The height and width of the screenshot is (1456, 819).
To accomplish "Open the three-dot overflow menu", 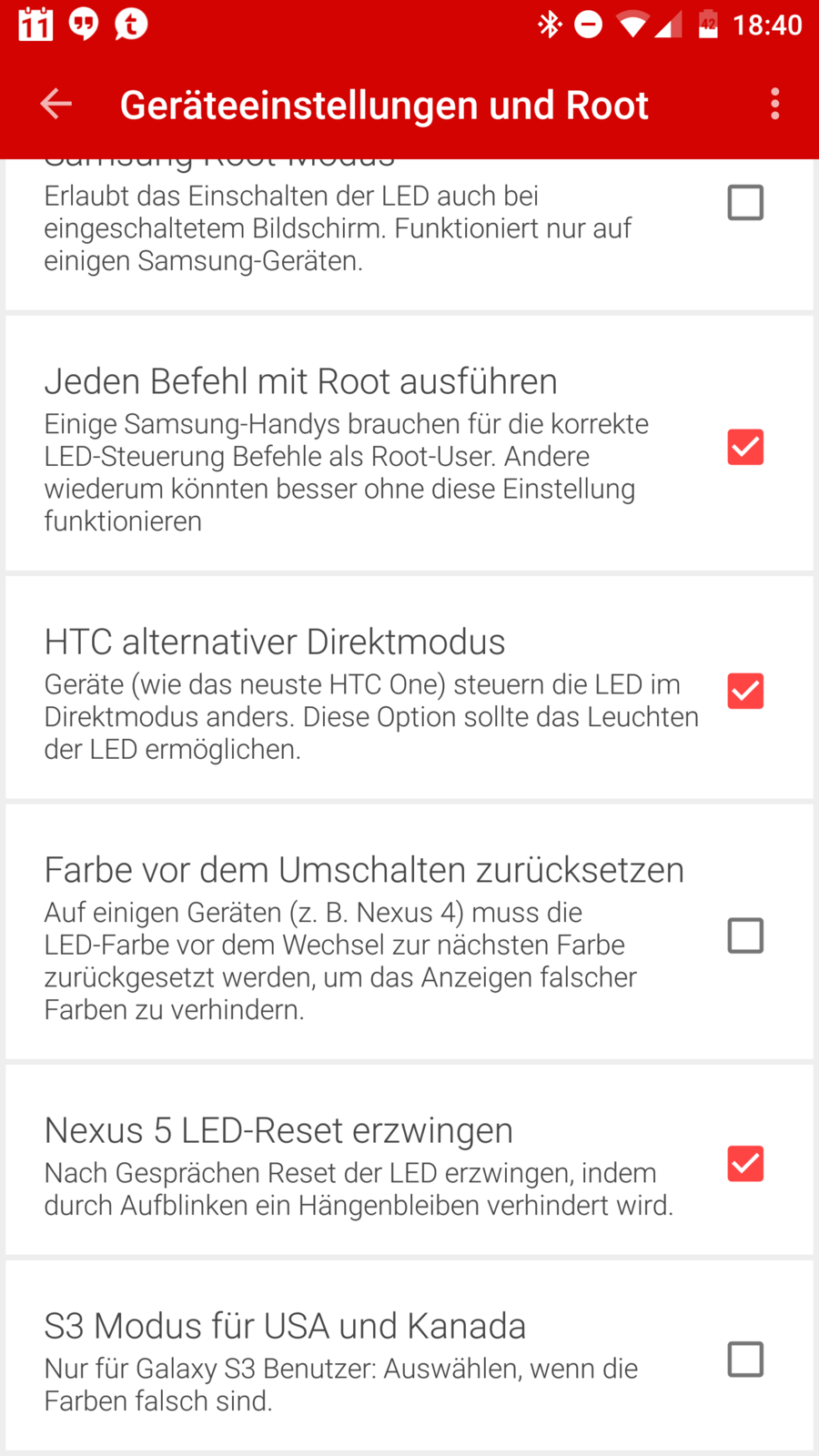I will tap(774, 104).
